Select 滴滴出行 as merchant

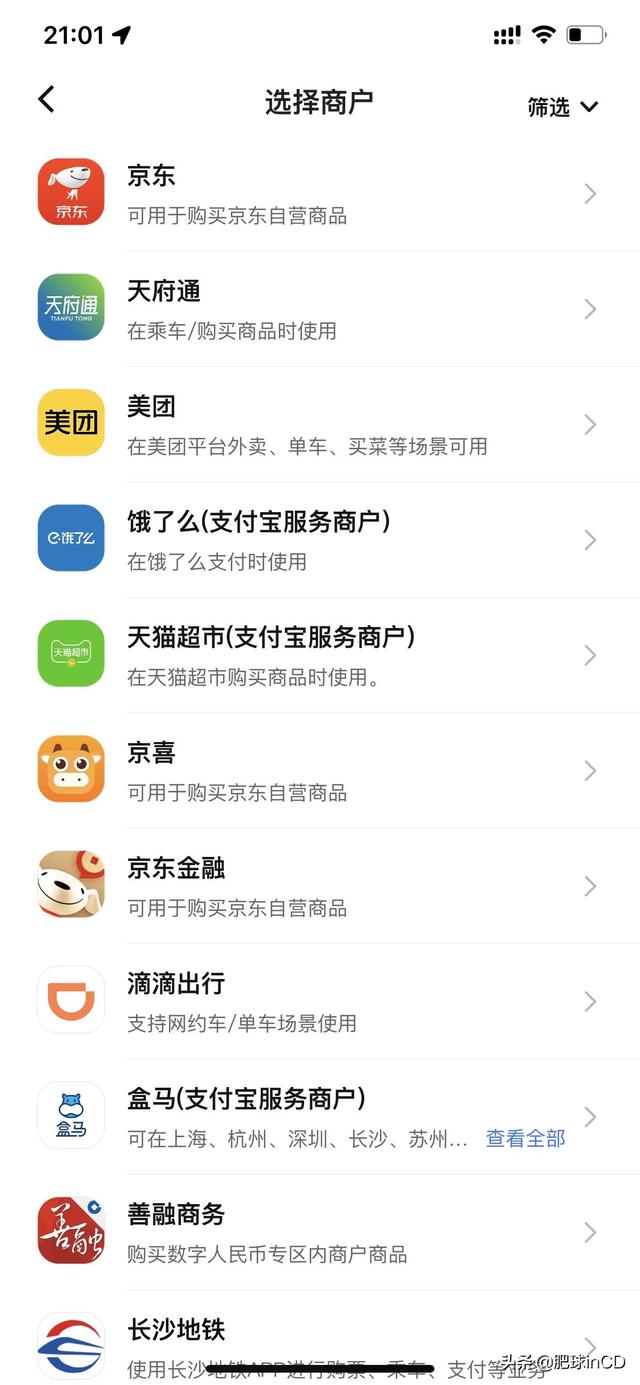pyautogui.click(x=320, y=1001)
